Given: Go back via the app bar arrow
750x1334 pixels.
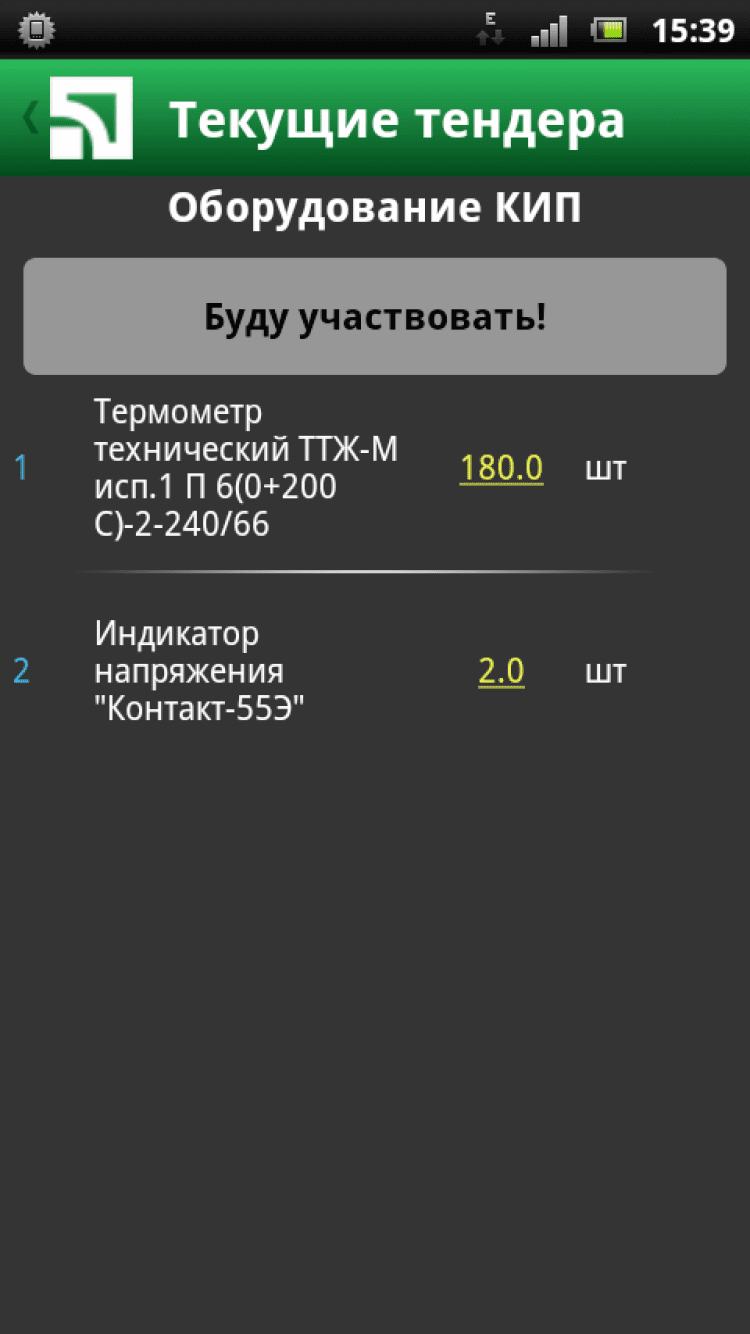Looking at the screenshot, I should 31,118.
